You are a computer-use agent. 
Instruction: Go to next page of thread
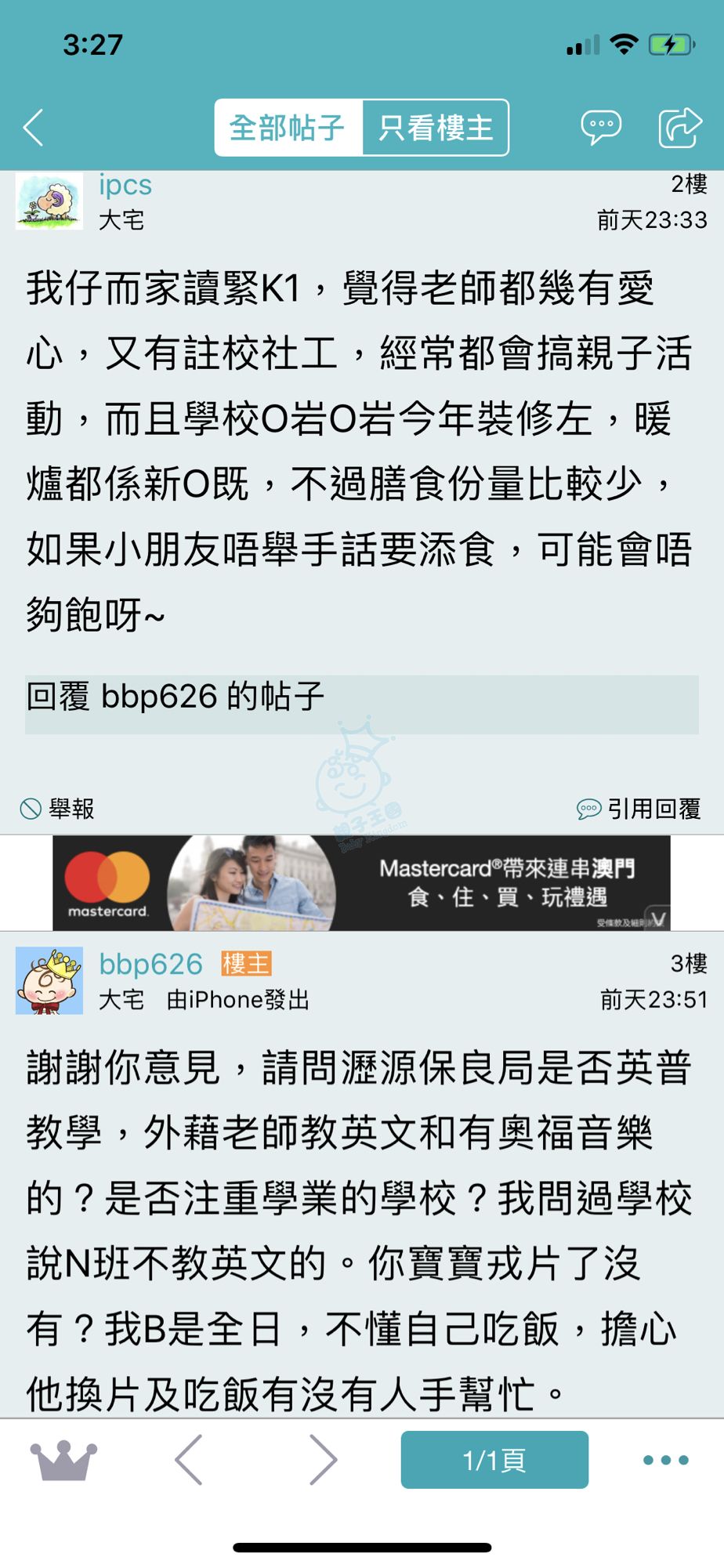click(322, 1460)
